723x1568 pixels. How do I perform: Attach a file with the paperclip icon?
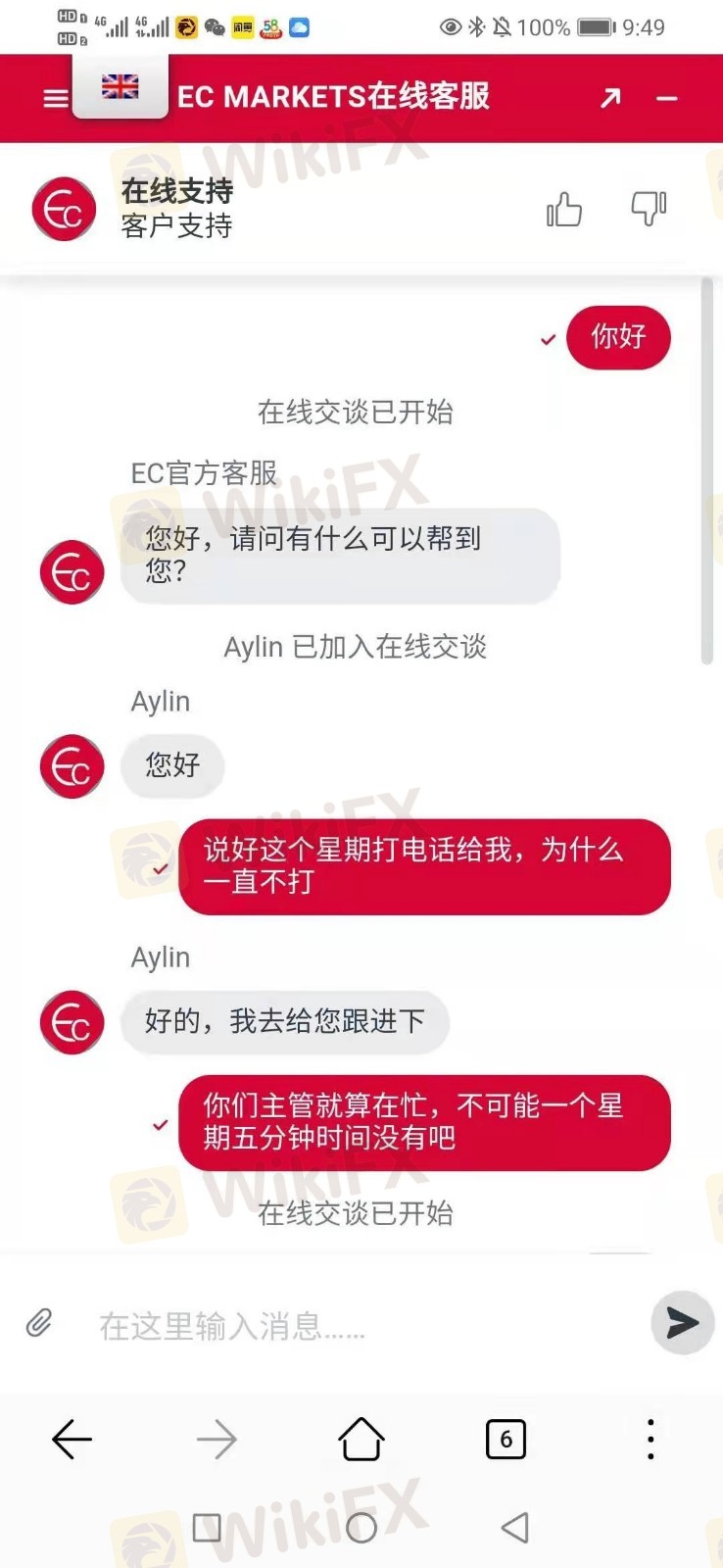tap(39, 1323)
